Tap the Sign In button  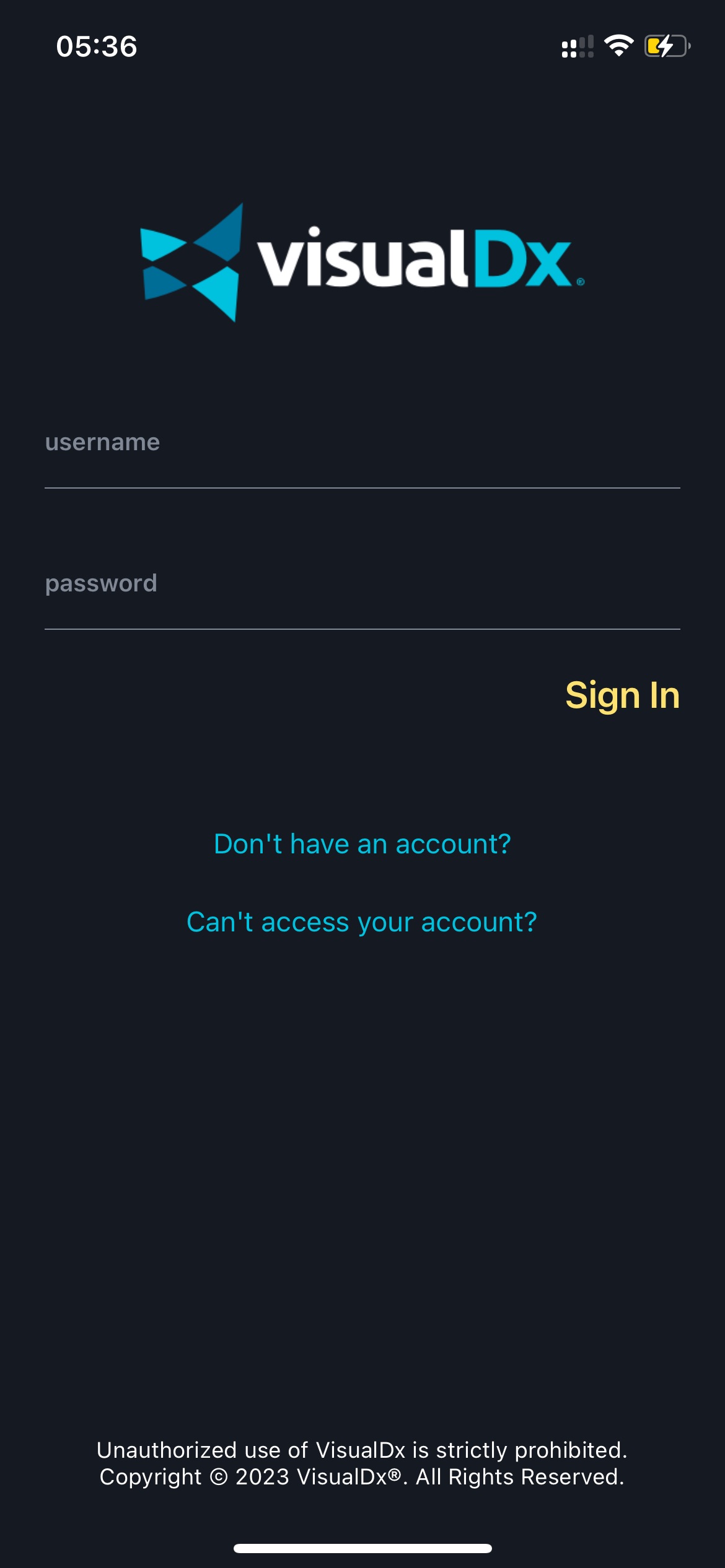pyautogui.click(x=622, y=696)
